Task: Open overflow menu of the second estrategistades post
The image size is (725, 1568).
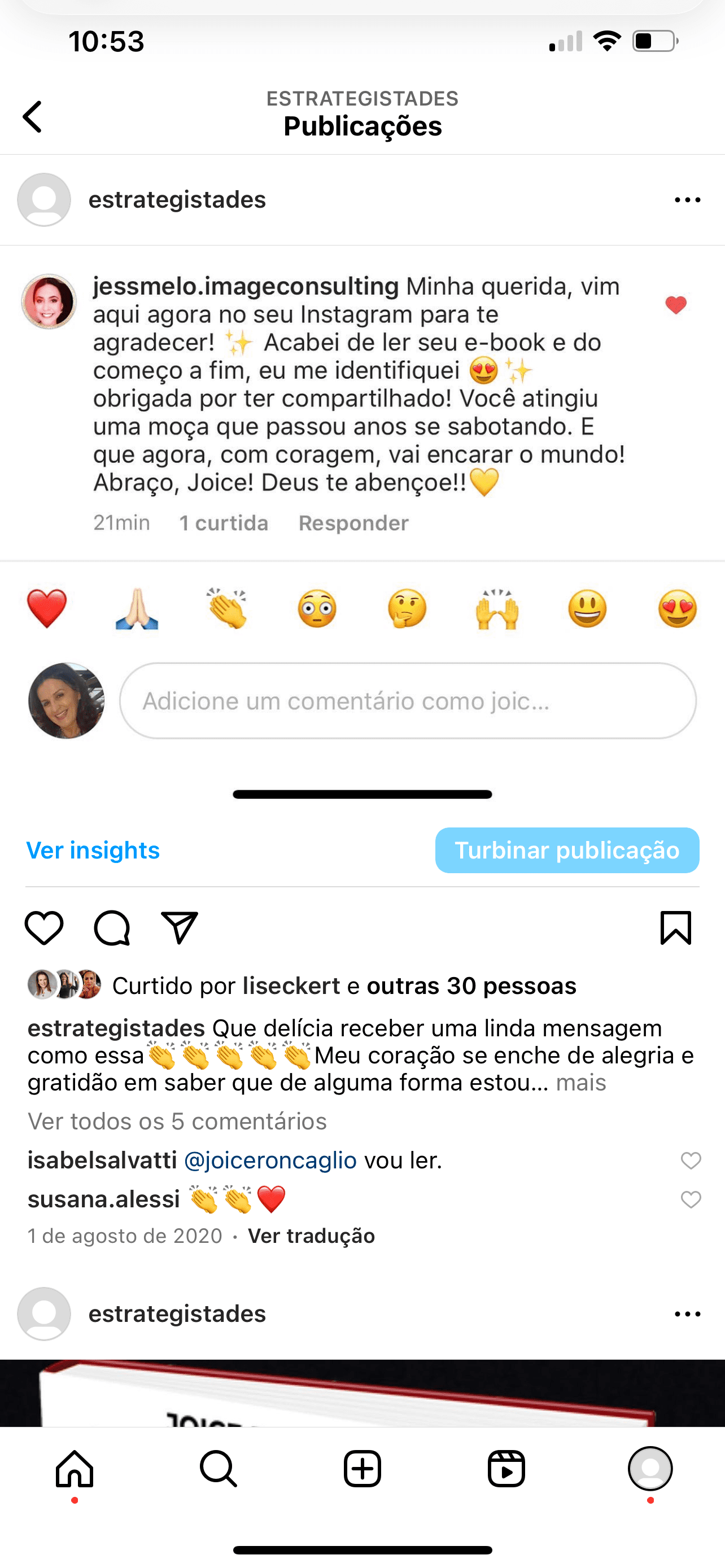Action: pos(687,1314)
